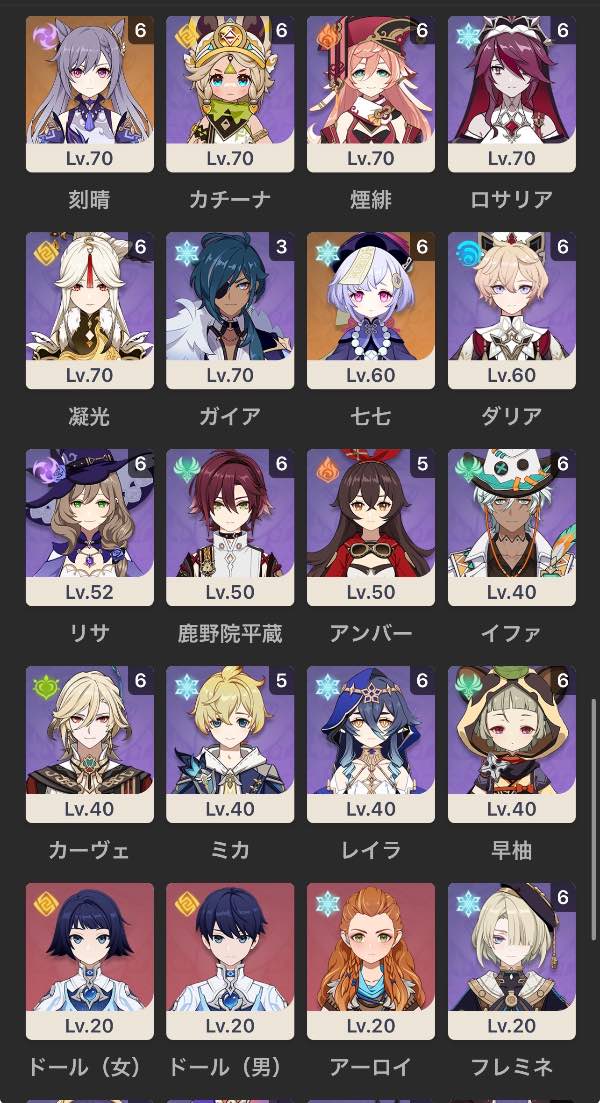Tap the 凝光 character tile
The image size is (600, 1103).
90,311
